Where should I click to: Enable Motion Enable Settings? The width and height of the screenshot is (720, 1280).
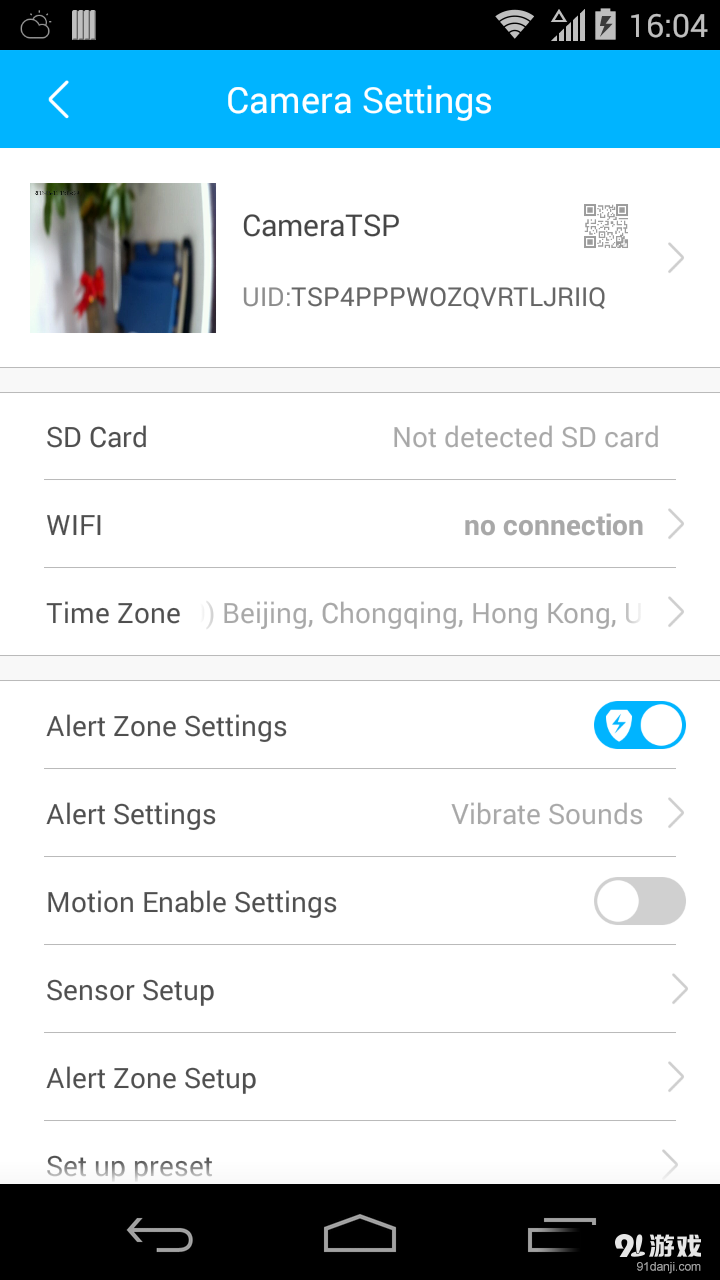tap(639, 901)
